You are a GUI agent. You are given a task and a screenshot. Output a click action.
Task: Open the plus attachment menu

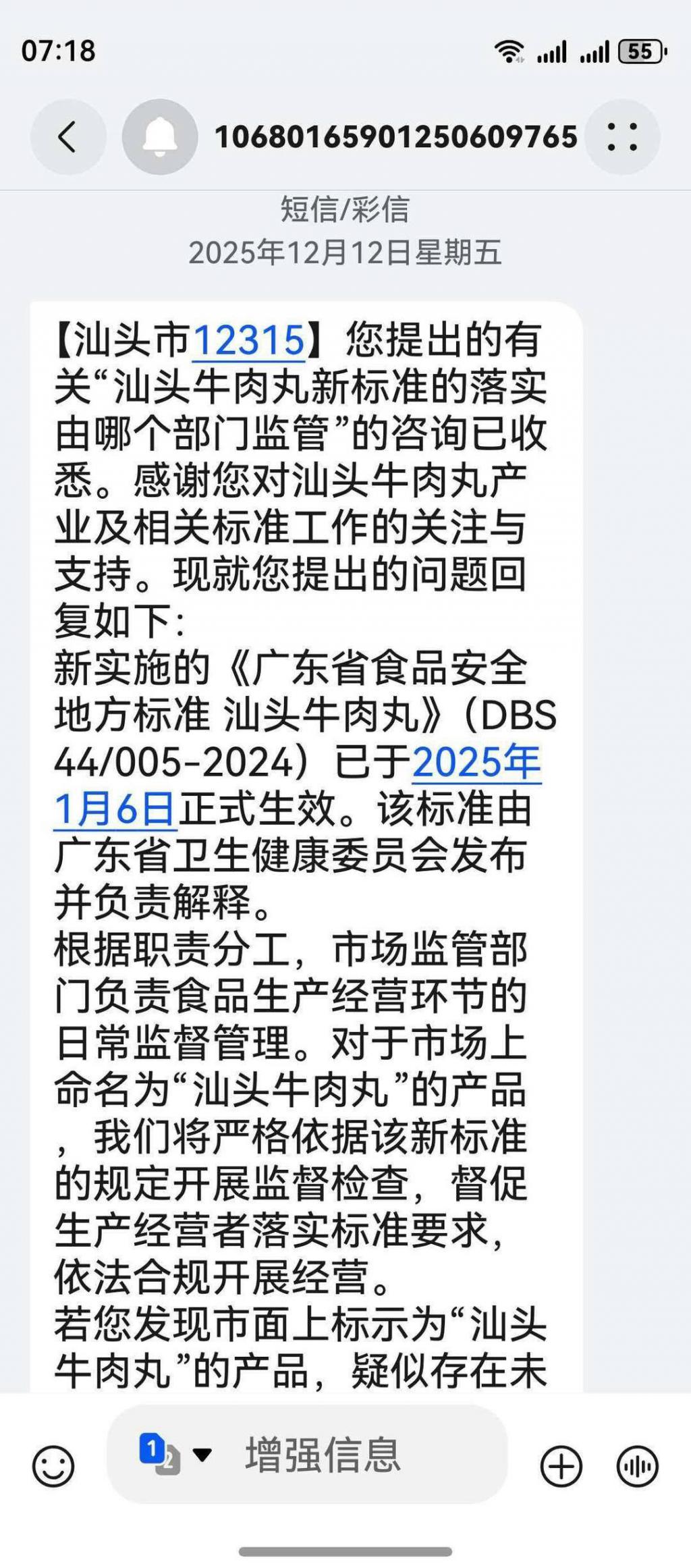(x=561, y=1466)
